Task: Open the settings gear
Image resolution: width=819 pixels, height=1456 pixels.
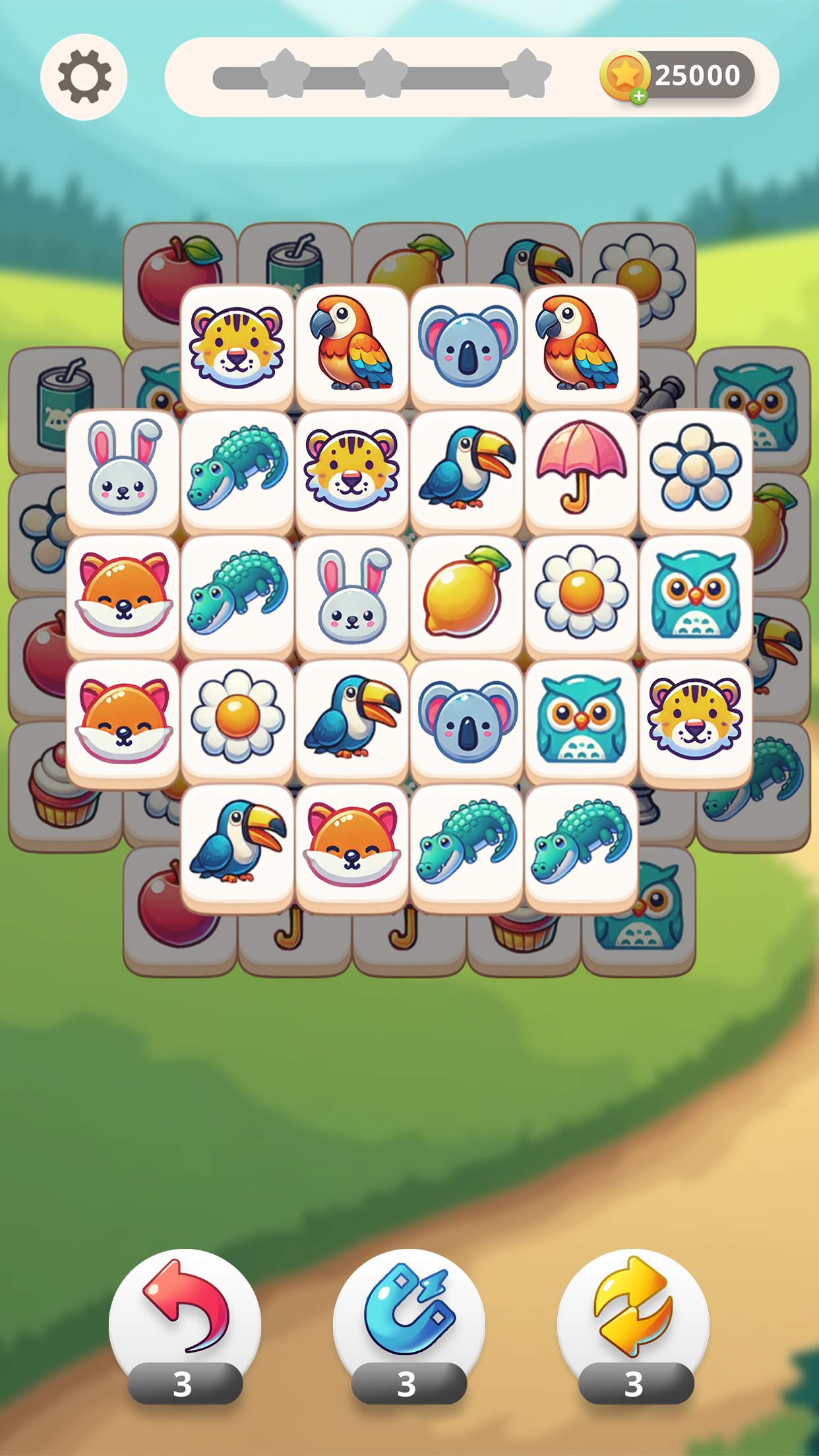Action: point(84,76)
